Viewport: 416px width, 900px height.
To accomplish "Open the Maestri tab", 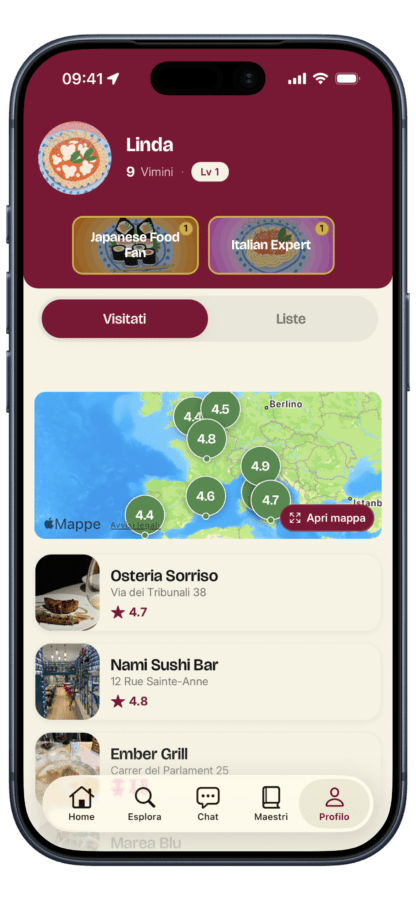I will 271,804.
